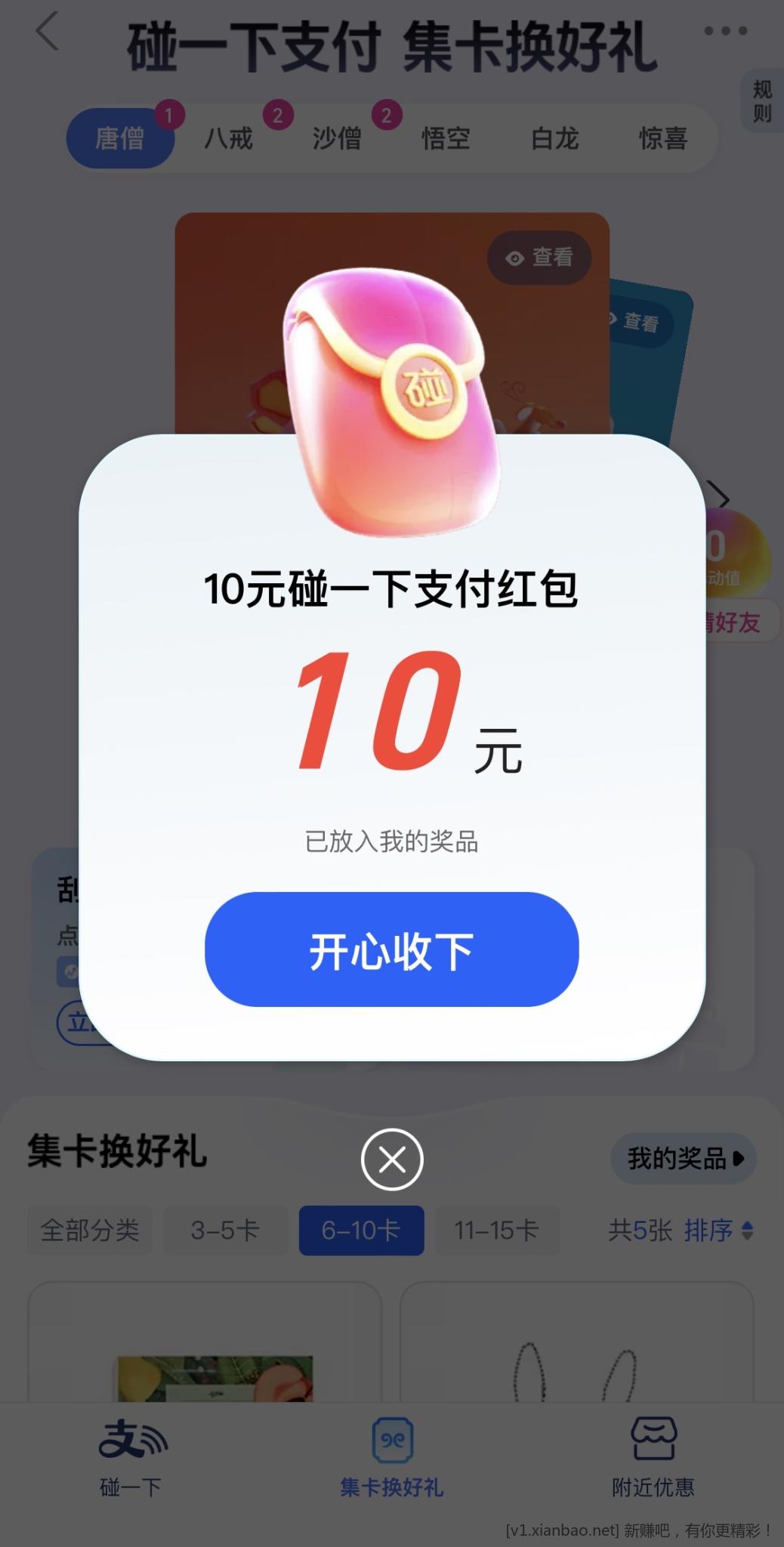Go back using the top arrow
The height and width of the screenshot is (1547, 784).
pyautogui.click(x=47, y=32)
